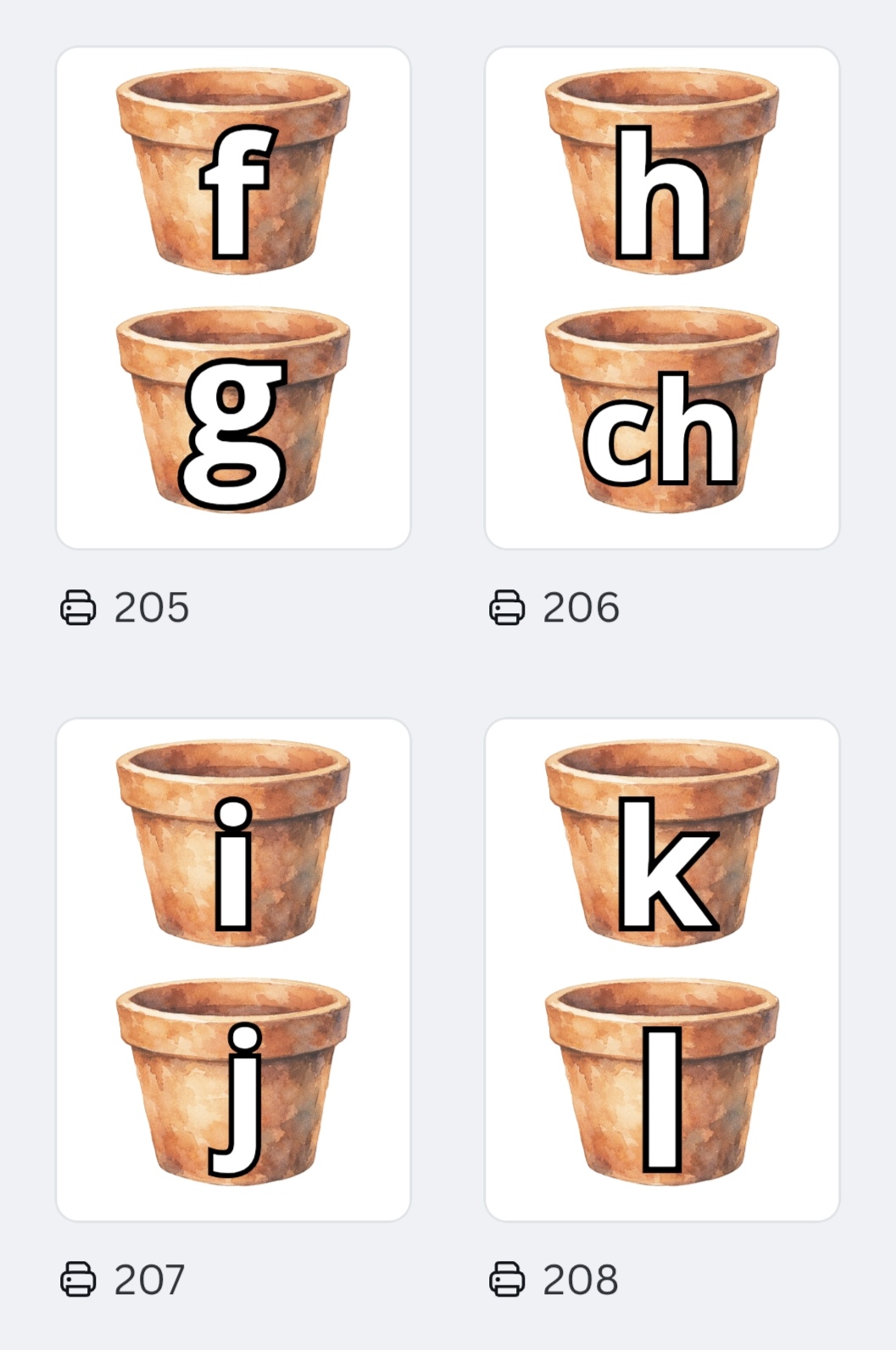Open the flower pot card with k and l
896x1350 pixels.
coord(662,969)
